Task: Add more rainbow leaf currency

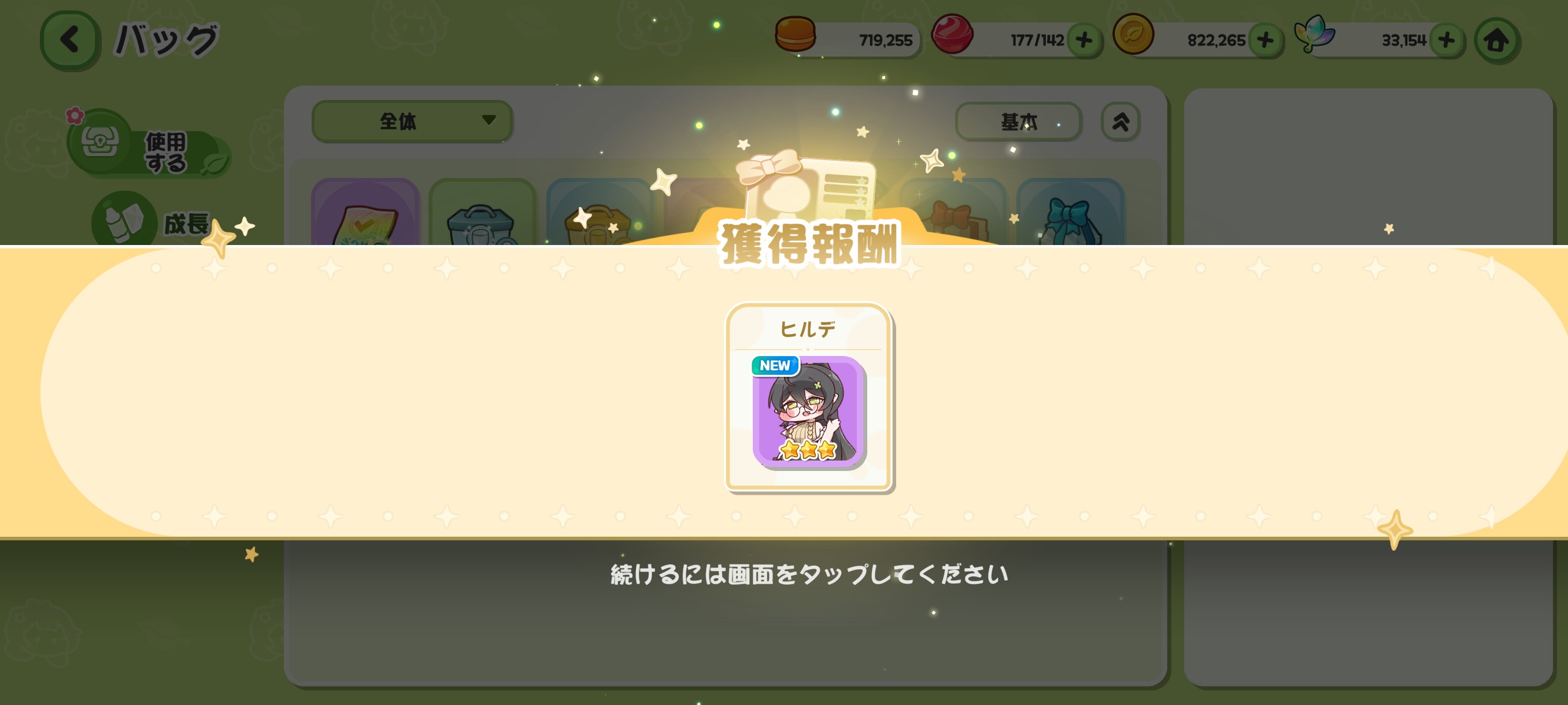Action: click(1447, 40)
